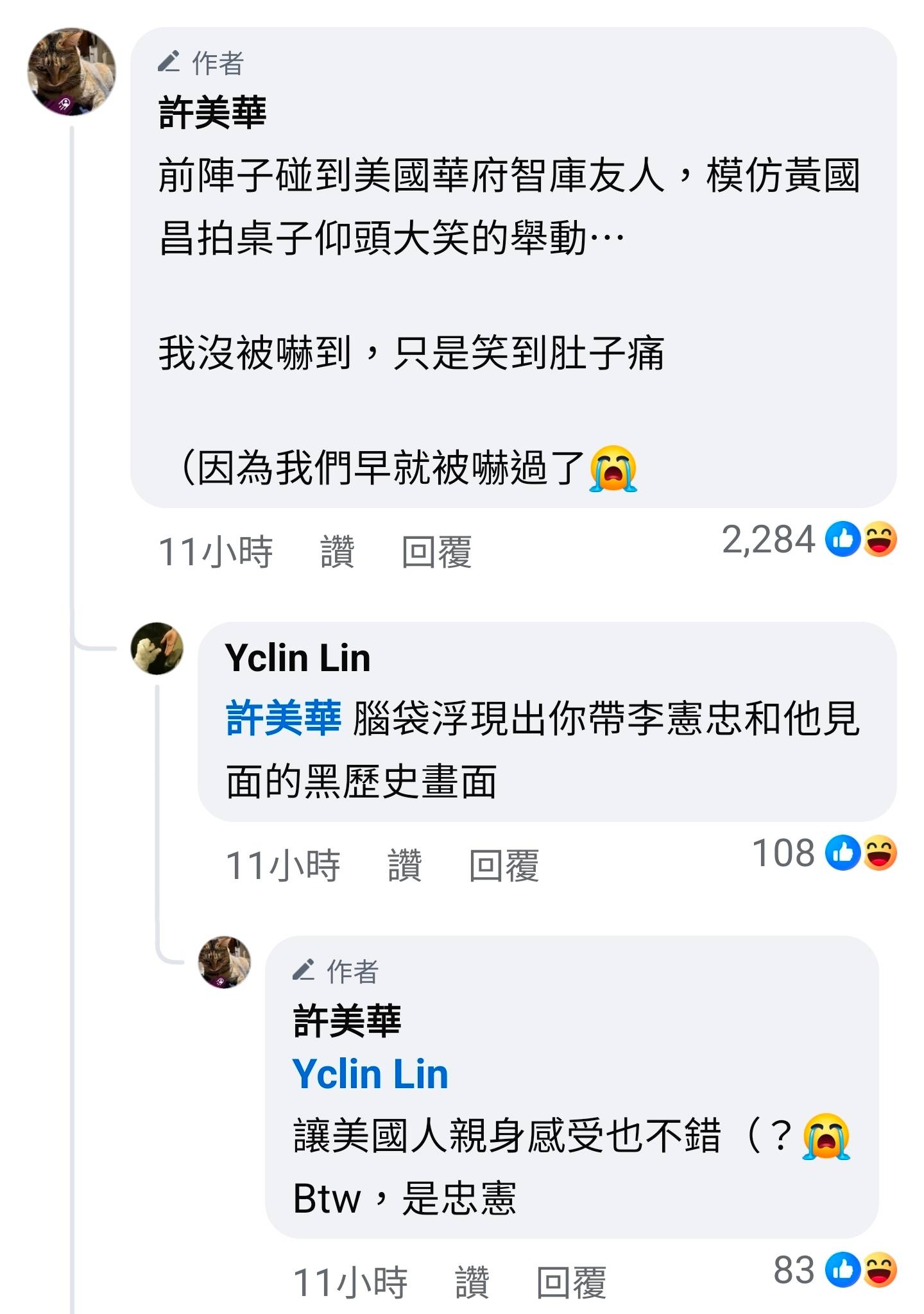View the 83 reactions on 許美華's reply
Image resolution: width=924 pixels, height=1314 pixels.
click(834, 1270)
